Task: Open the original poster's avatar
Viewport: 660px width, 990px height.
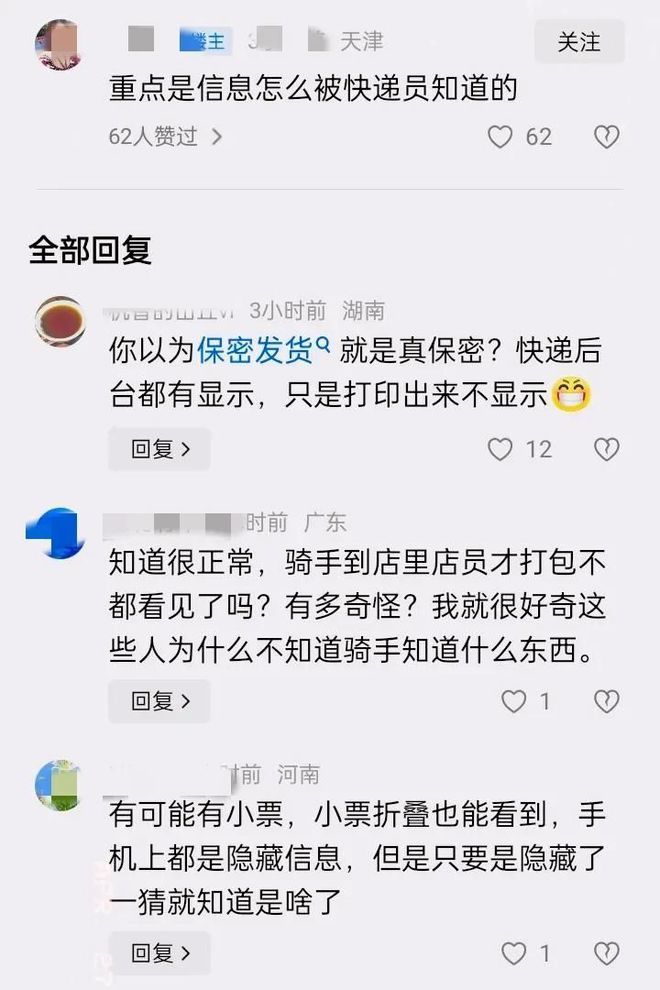Action: click(59, 44)
